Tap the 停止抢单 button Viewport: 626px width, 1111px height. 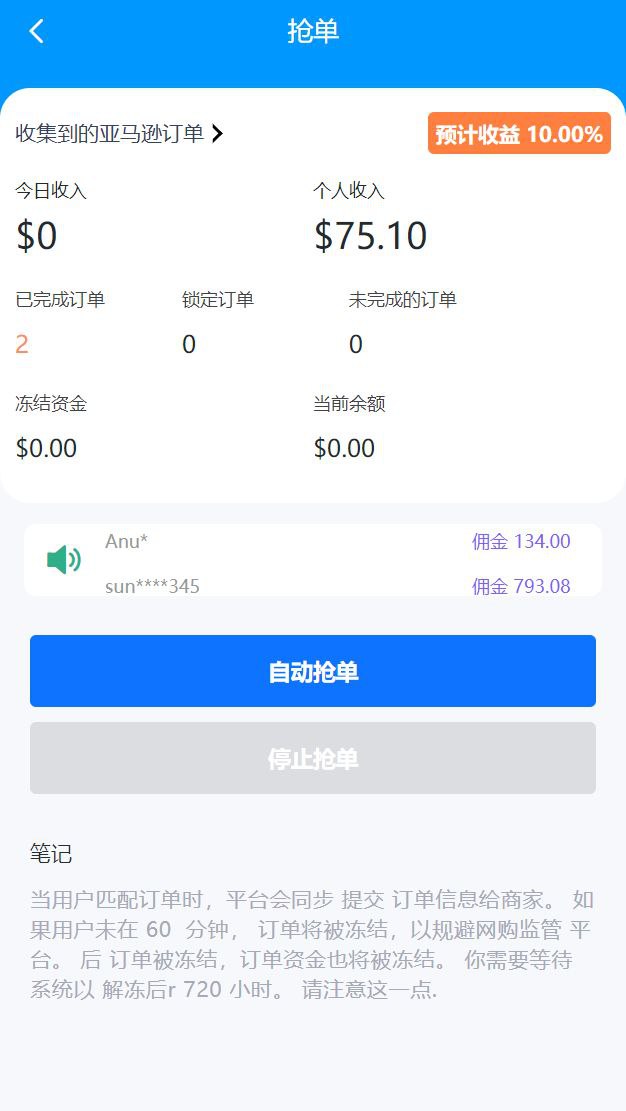(x=313, y=758)
